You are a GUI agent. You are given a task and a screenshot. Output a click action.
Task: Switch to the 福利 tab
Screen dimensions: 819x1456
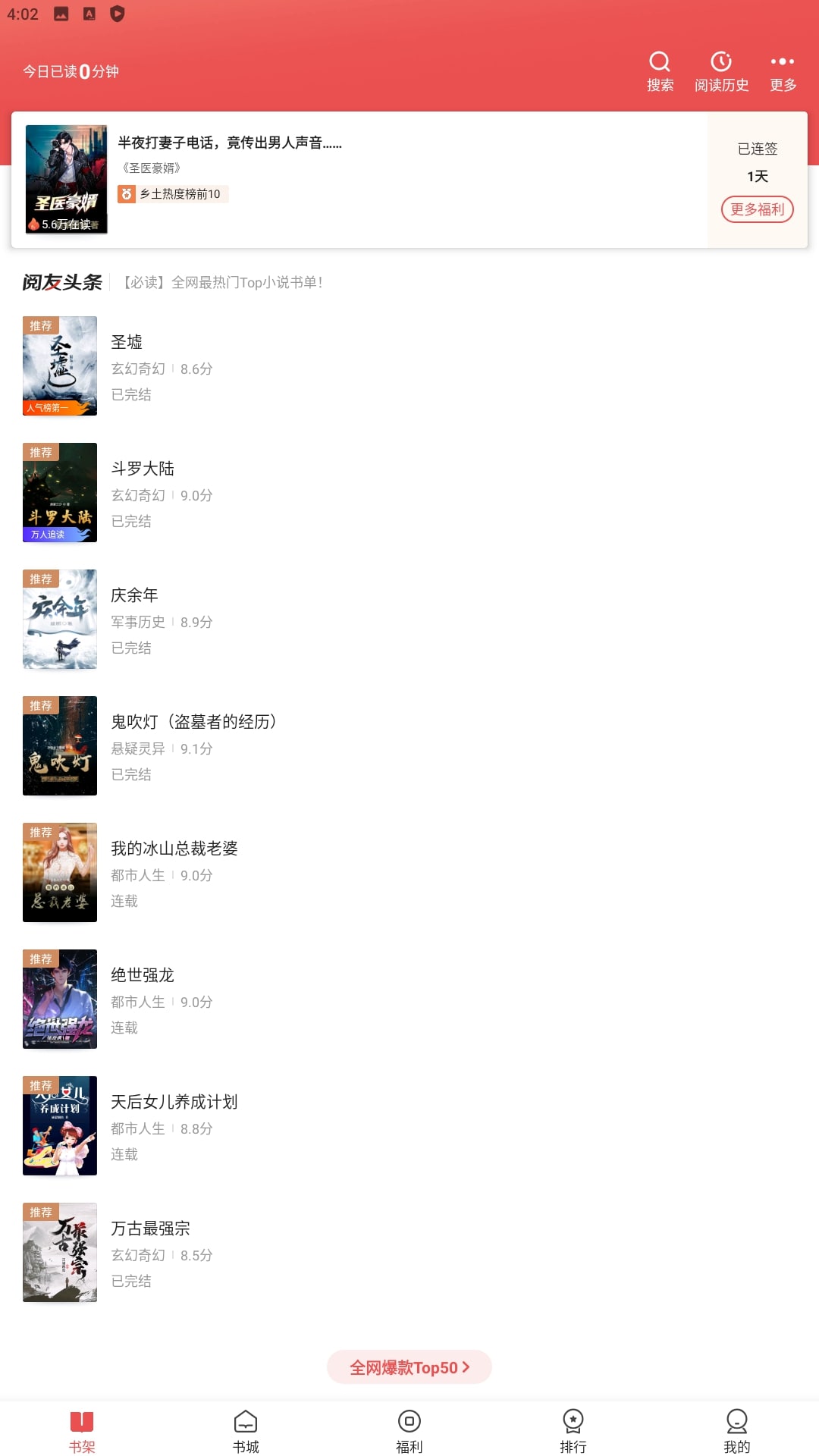409,1431
